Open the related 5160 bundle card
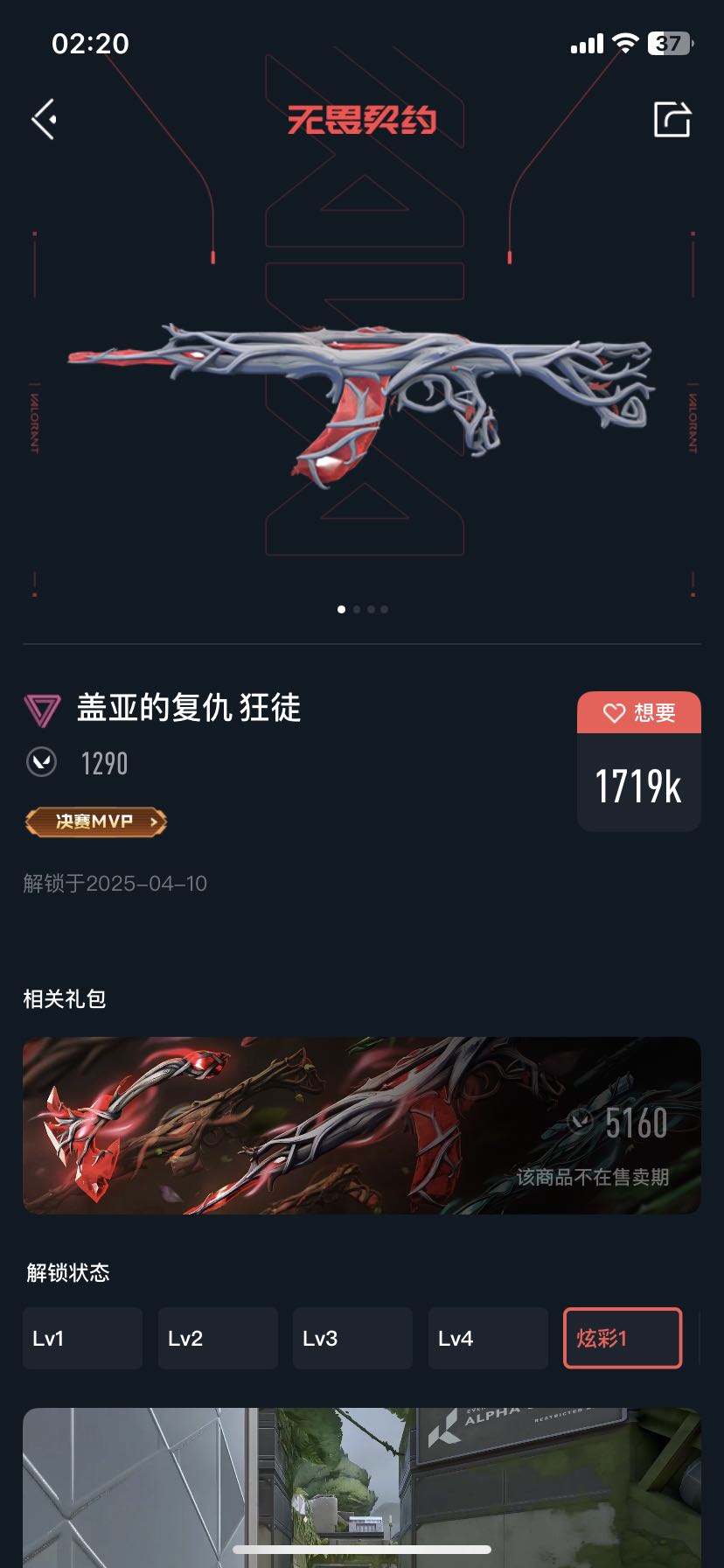724x1568 pixels. point(362,1125)
